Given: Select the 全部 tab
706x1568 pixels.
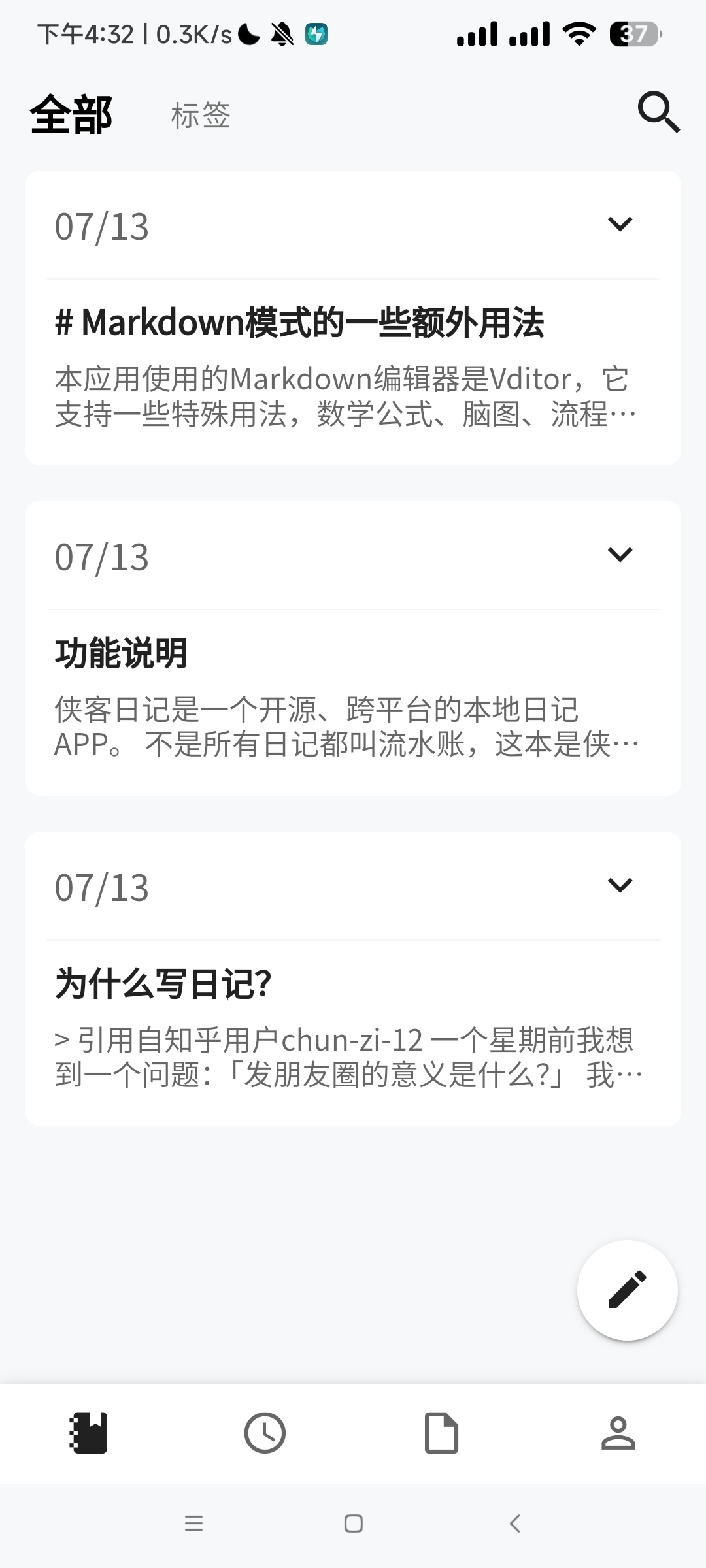Looking at the screenshot, I should click(x=71, y=115).
